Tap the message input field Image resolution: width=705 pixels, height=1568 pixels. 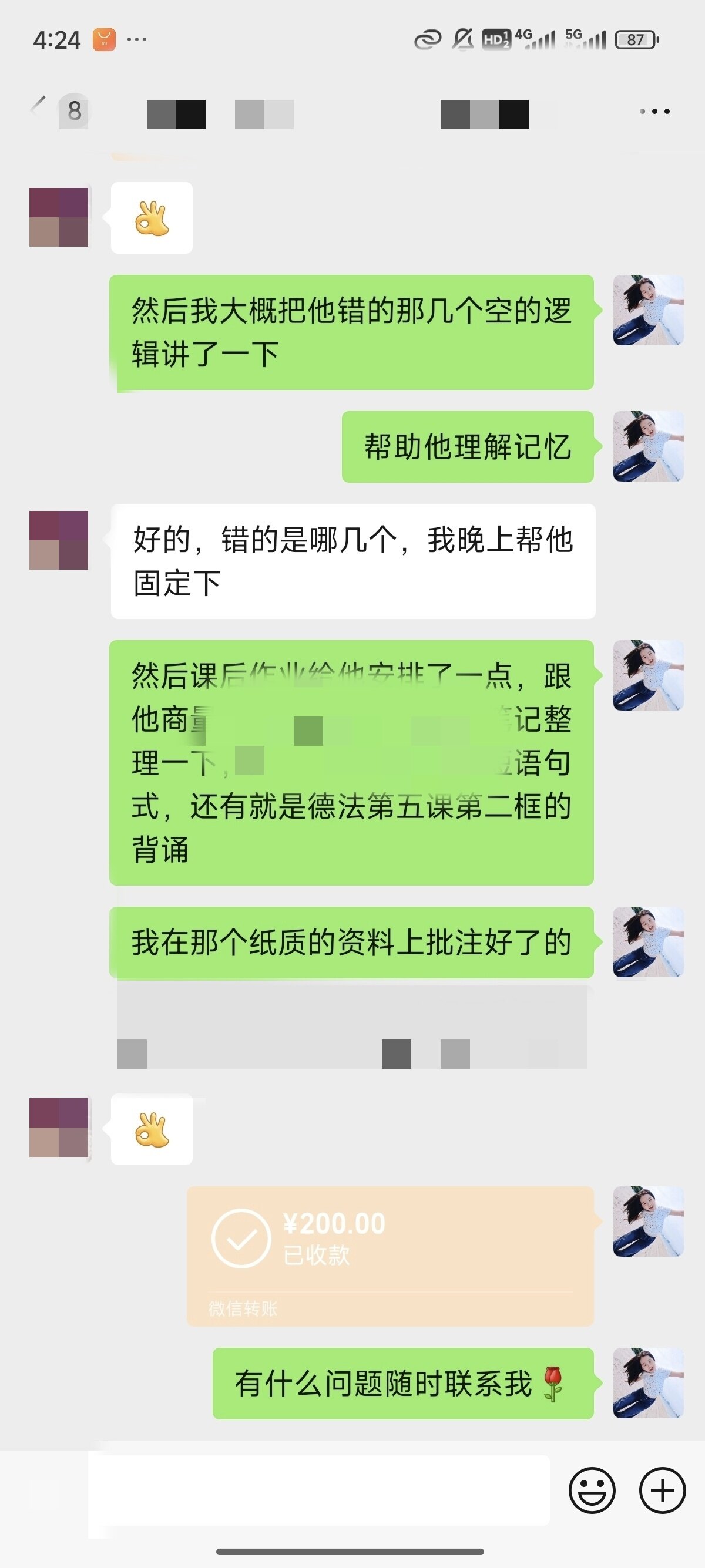point(318,1490)
